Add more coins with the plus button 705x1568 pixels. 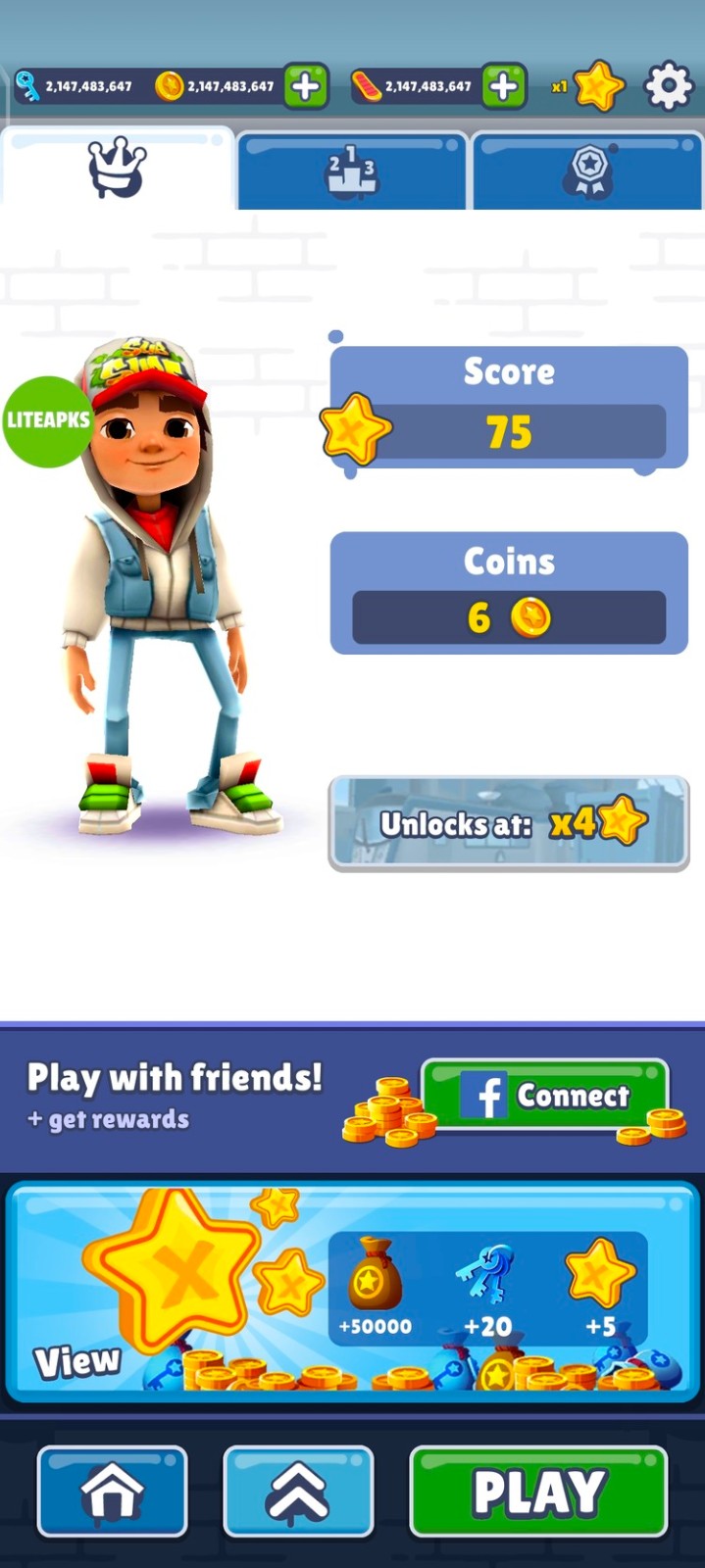pyautogui.click(x=306, y=86)
